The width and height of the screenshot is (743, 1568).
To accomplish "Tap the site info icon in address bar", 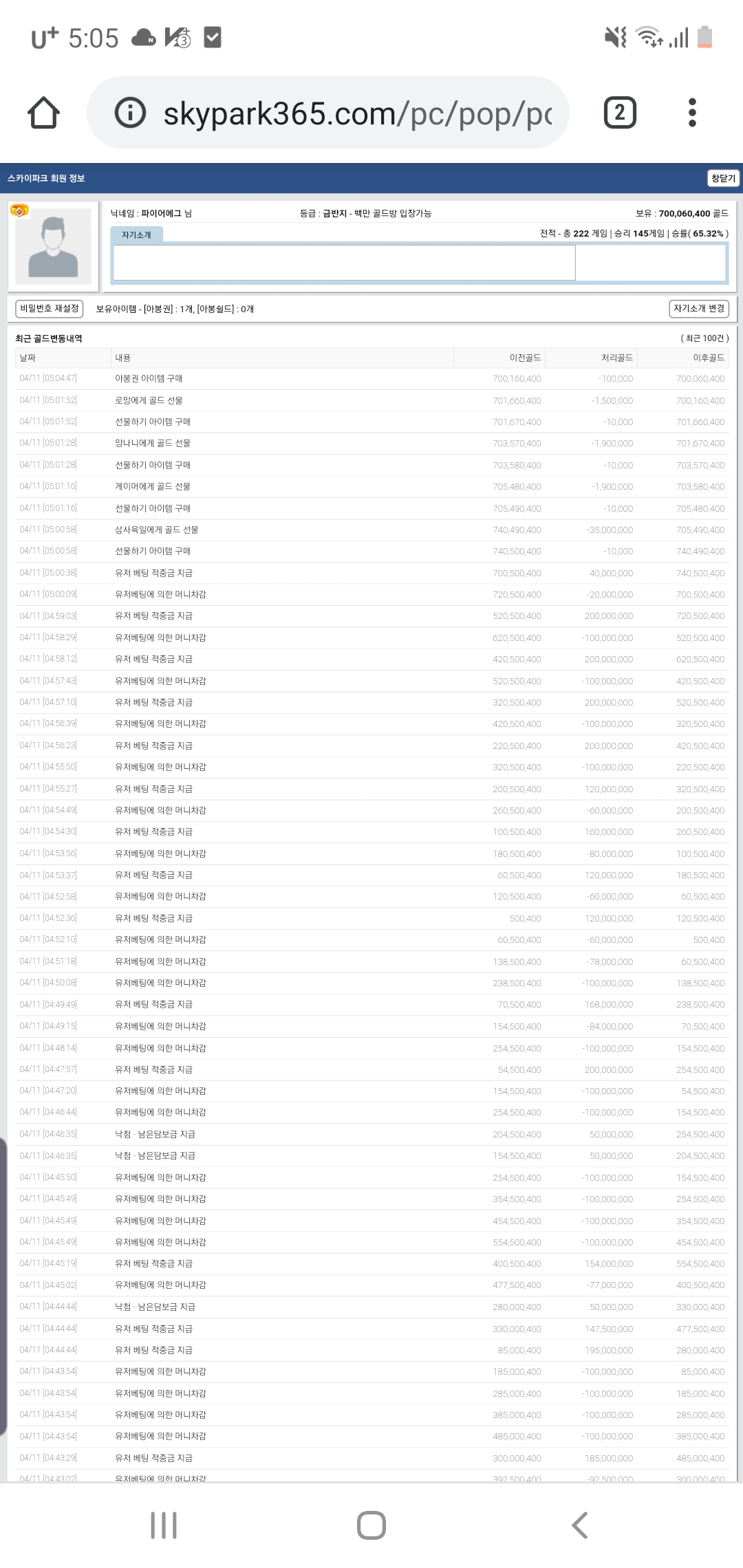I will 130,113.
